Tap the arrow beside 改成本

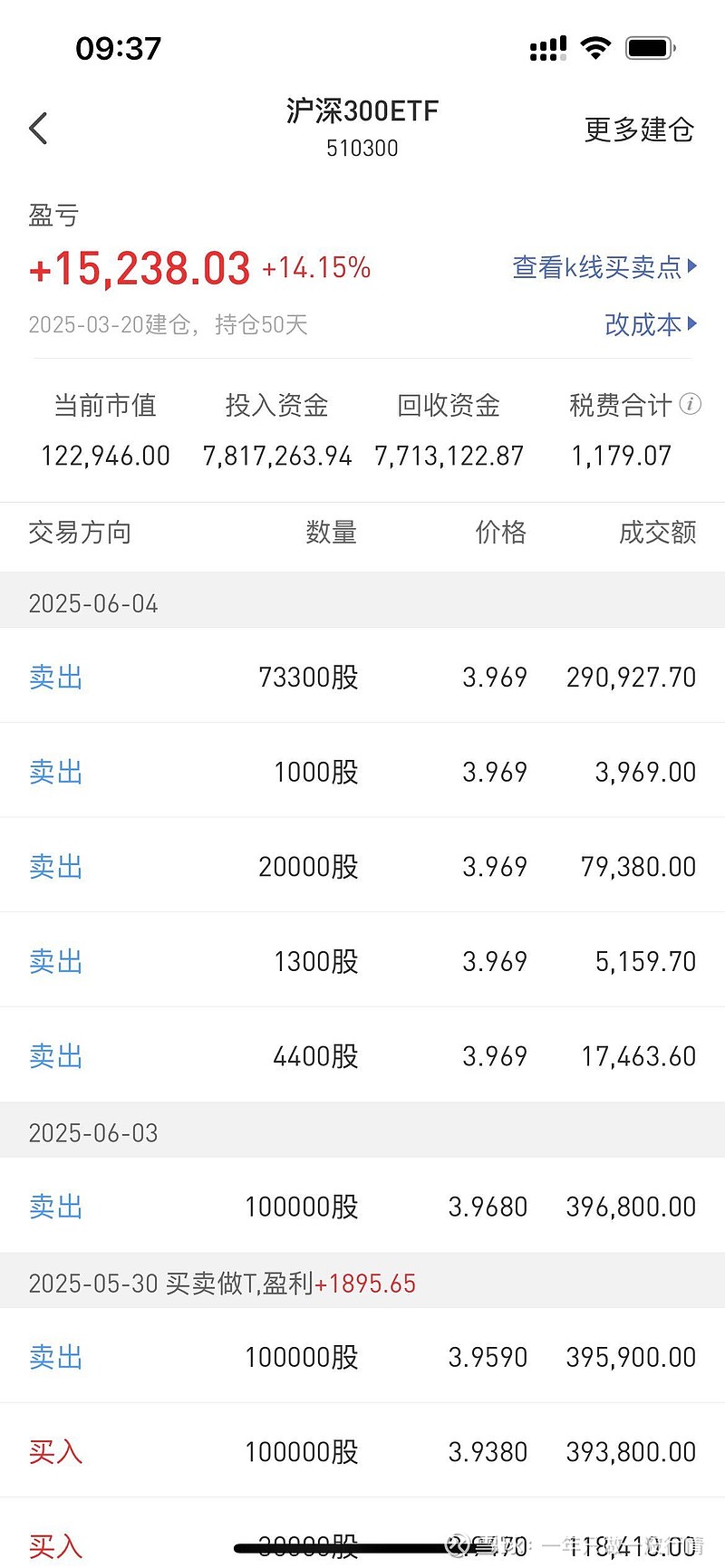pyautogui.click(x=693, y=325)
